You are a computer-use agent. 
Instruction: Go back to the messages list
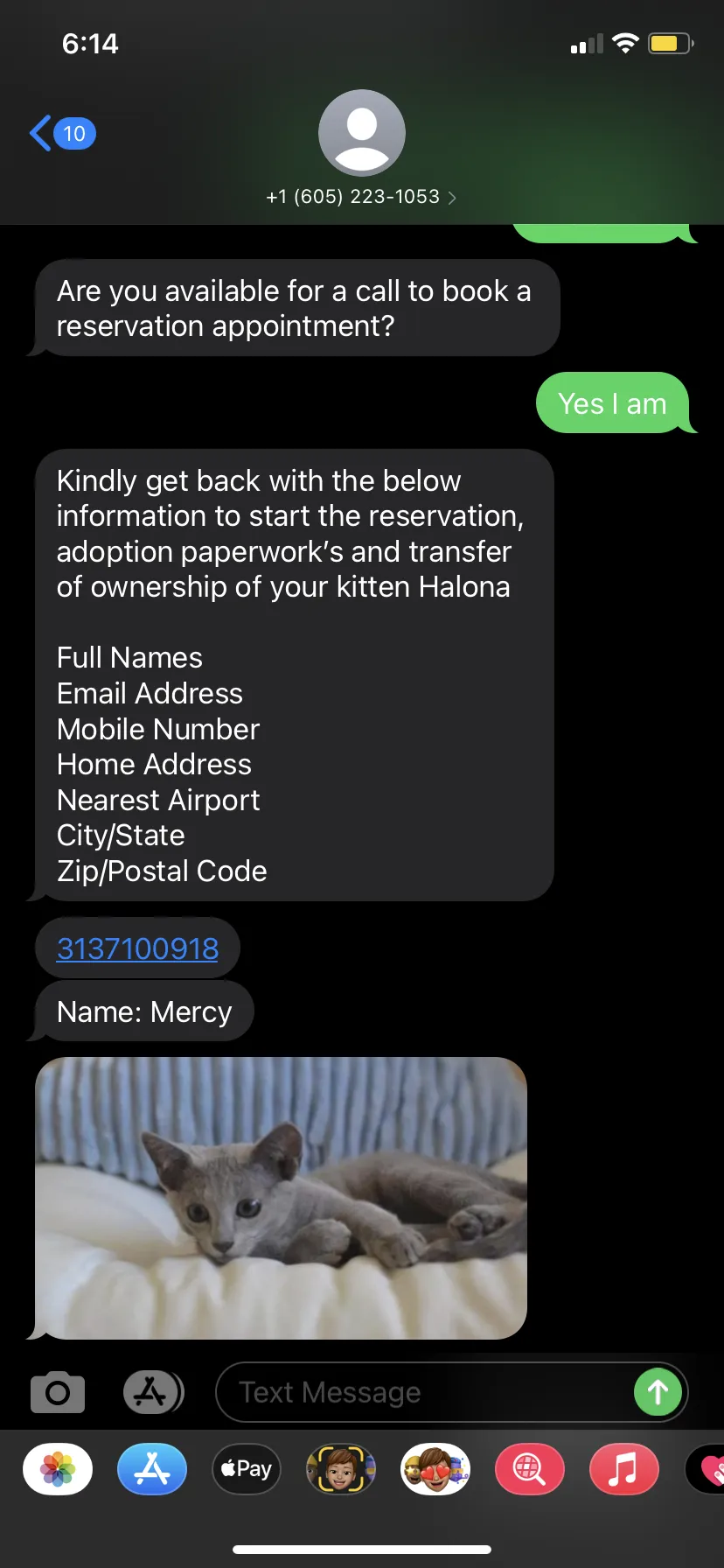click(x=62, y=133)
